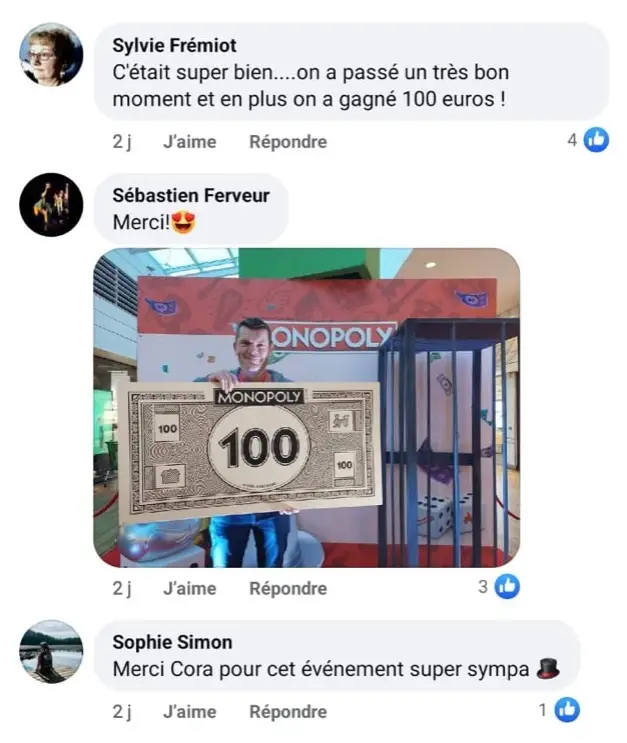This screenshot has height=743, width=627.
Task: Like Sophie Simon's comment
Action: click(189, 712)
